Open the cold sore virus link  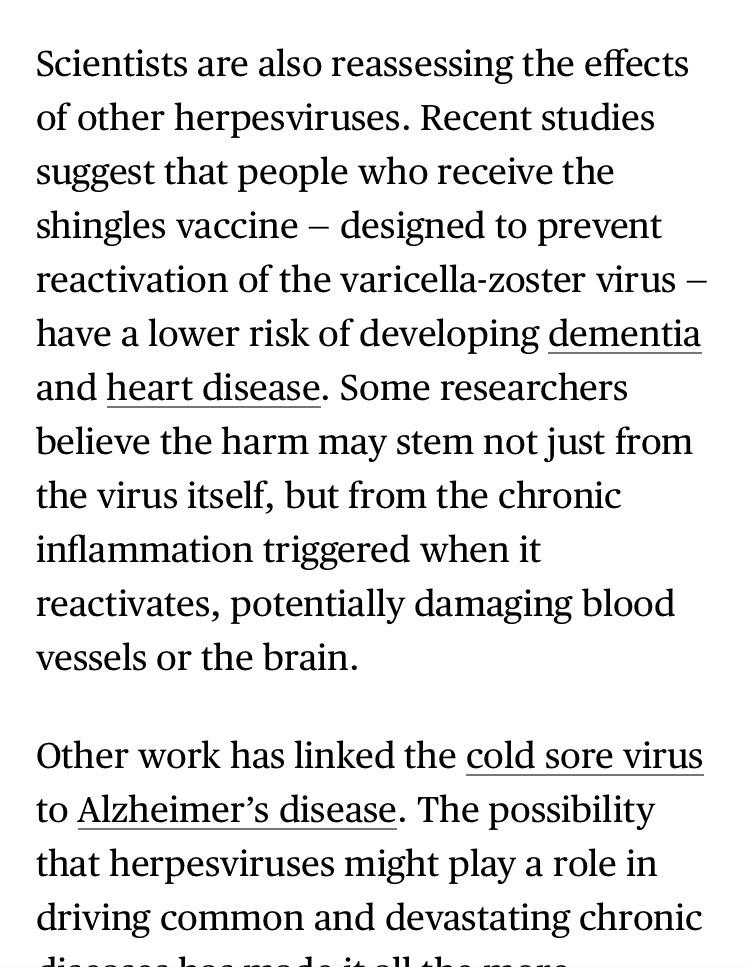point(584,756)
